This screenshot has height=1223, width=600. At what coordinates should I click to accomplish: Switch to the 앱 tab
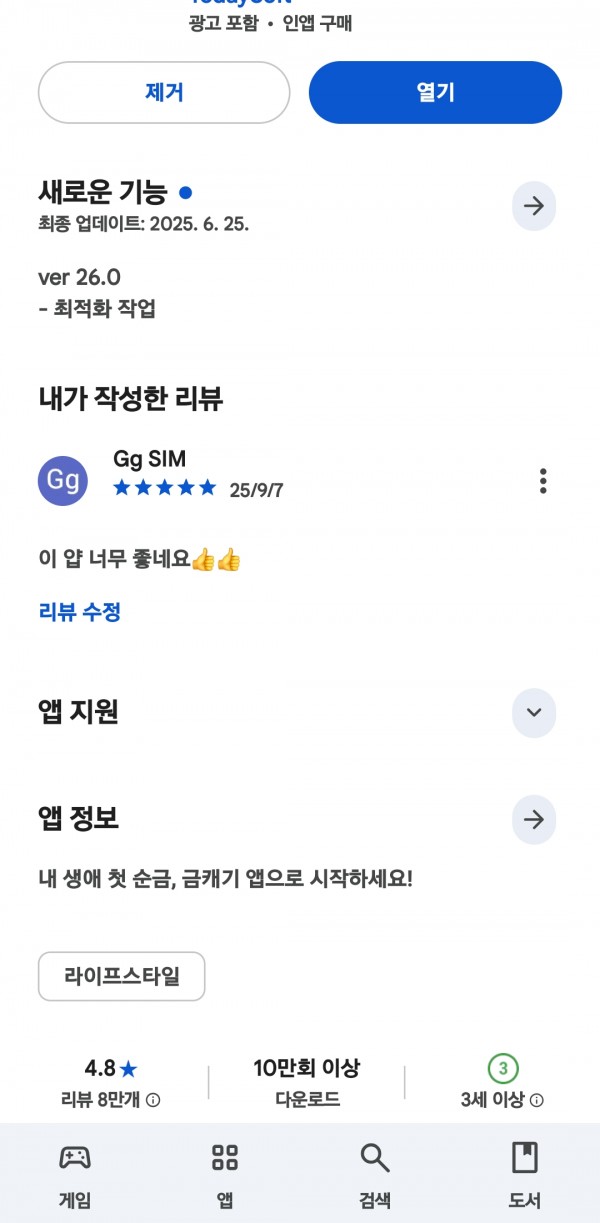(x=225, y=1175)
